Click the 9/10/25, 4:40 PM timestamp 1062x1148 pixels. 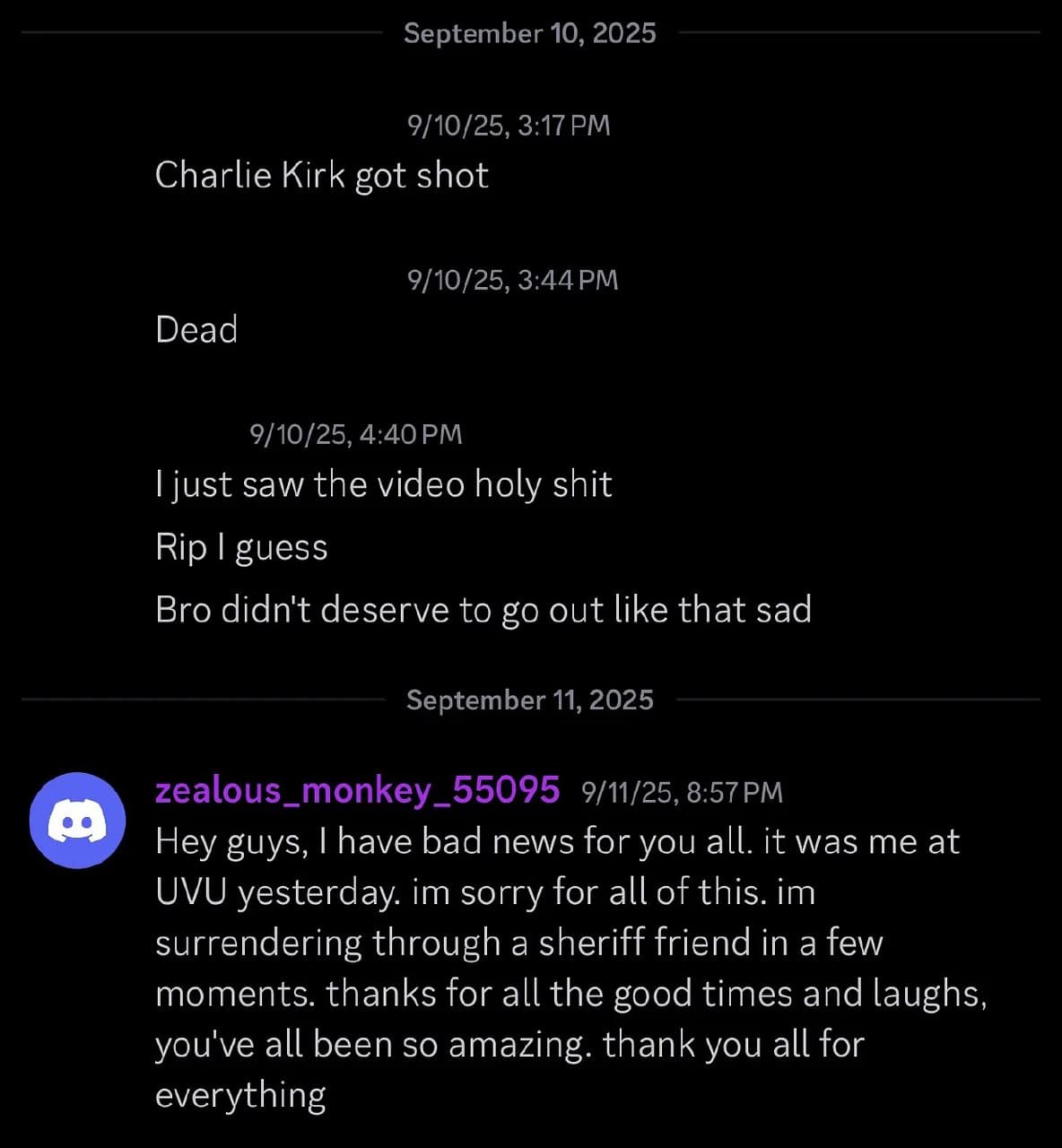354,433
